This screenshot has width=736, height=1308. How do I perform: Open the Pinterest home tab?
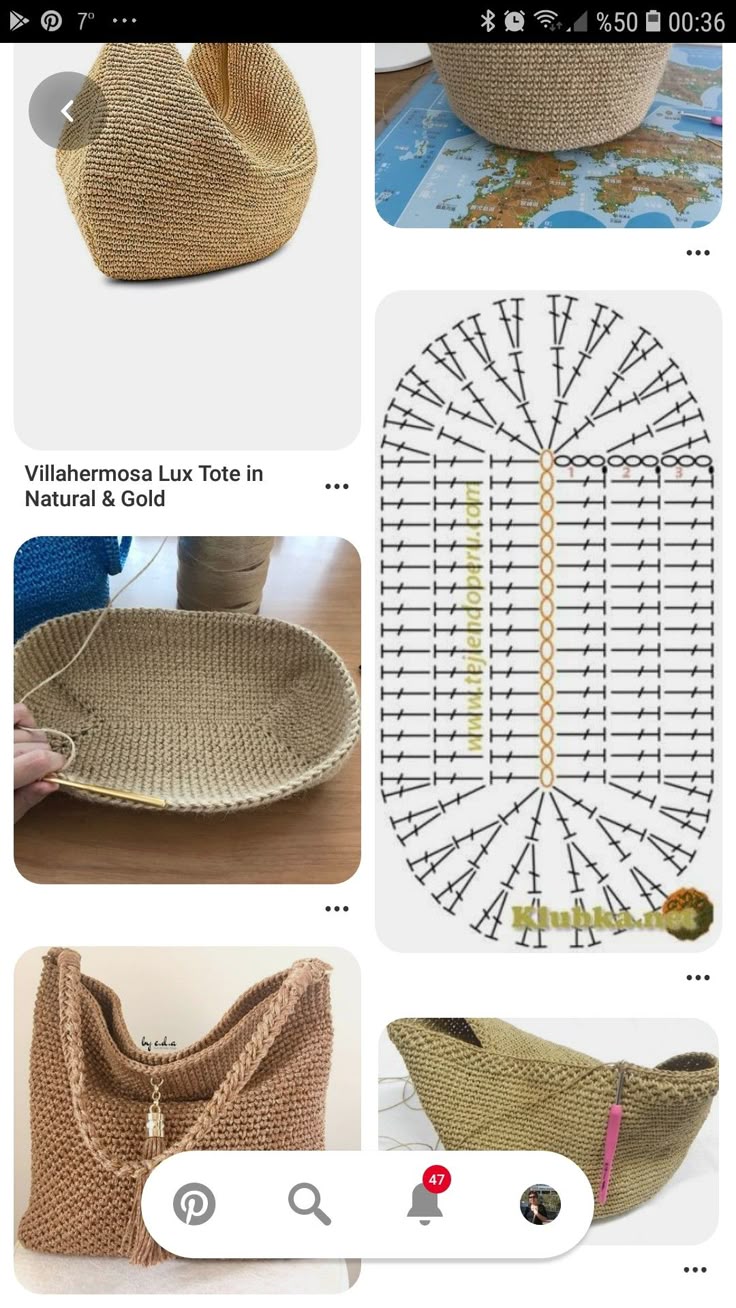[194, 1204]
